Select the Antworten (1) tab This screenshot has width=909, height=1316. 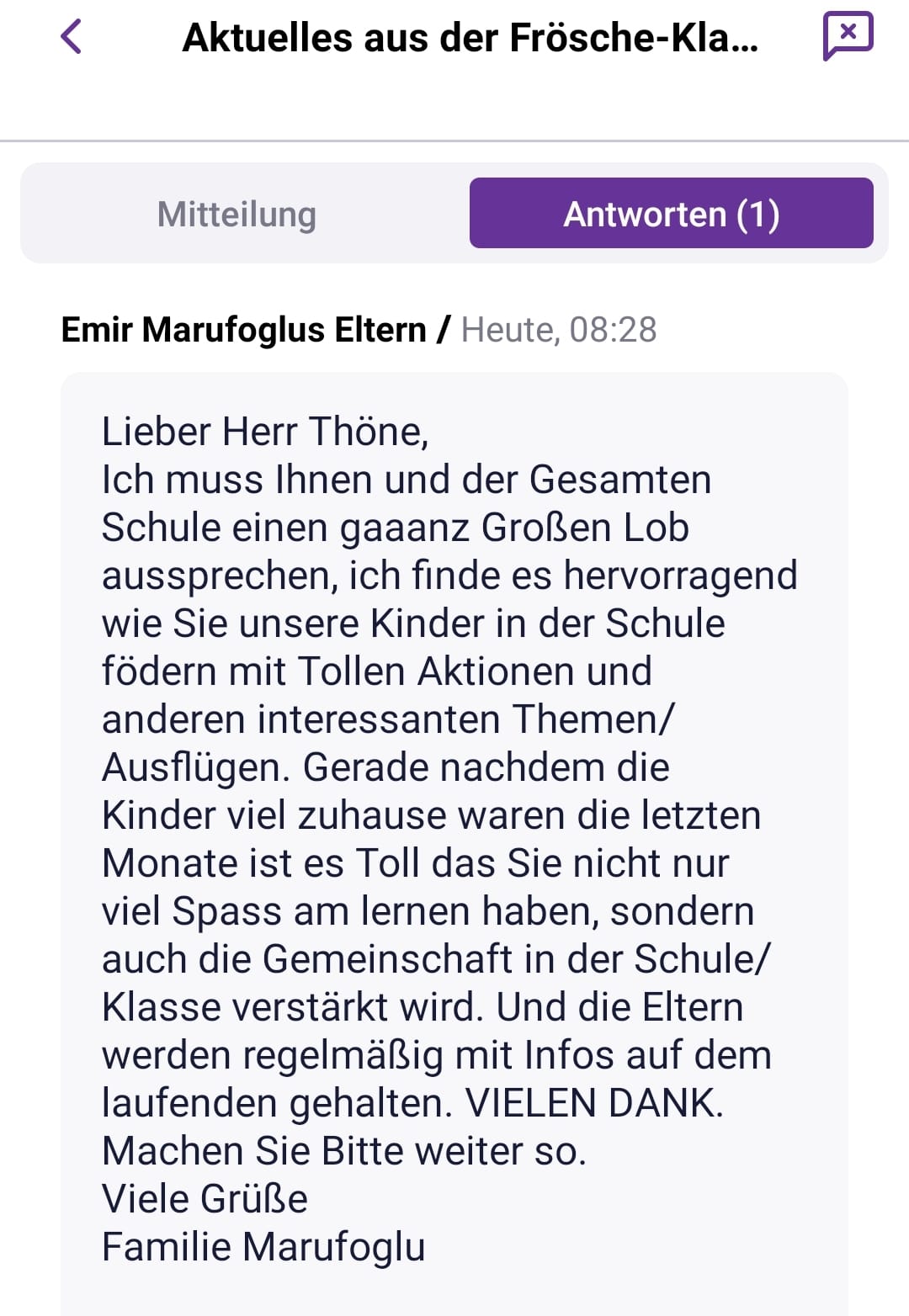click(x=671, y=214)
